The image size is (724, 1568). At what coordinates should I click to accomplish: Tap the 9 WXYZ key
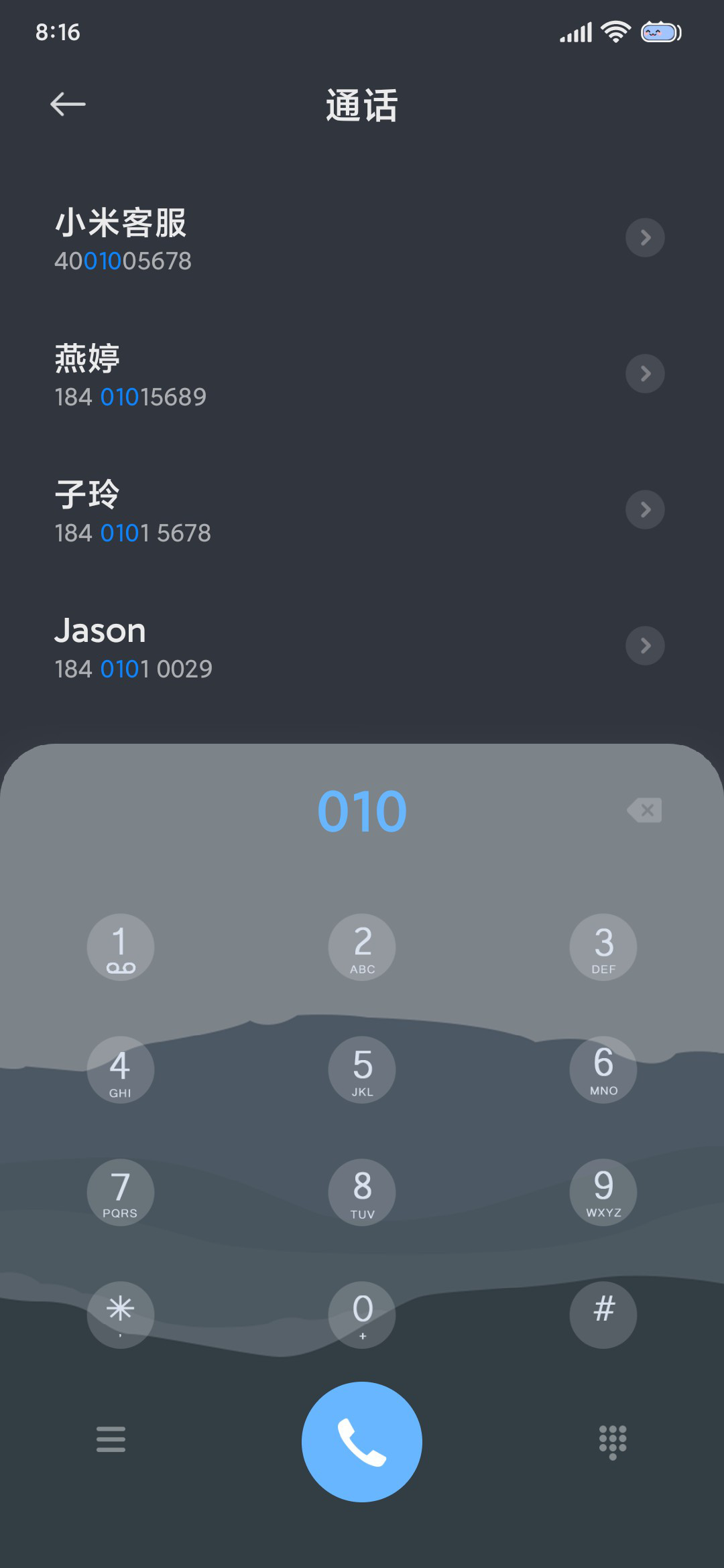point(603,1192)
